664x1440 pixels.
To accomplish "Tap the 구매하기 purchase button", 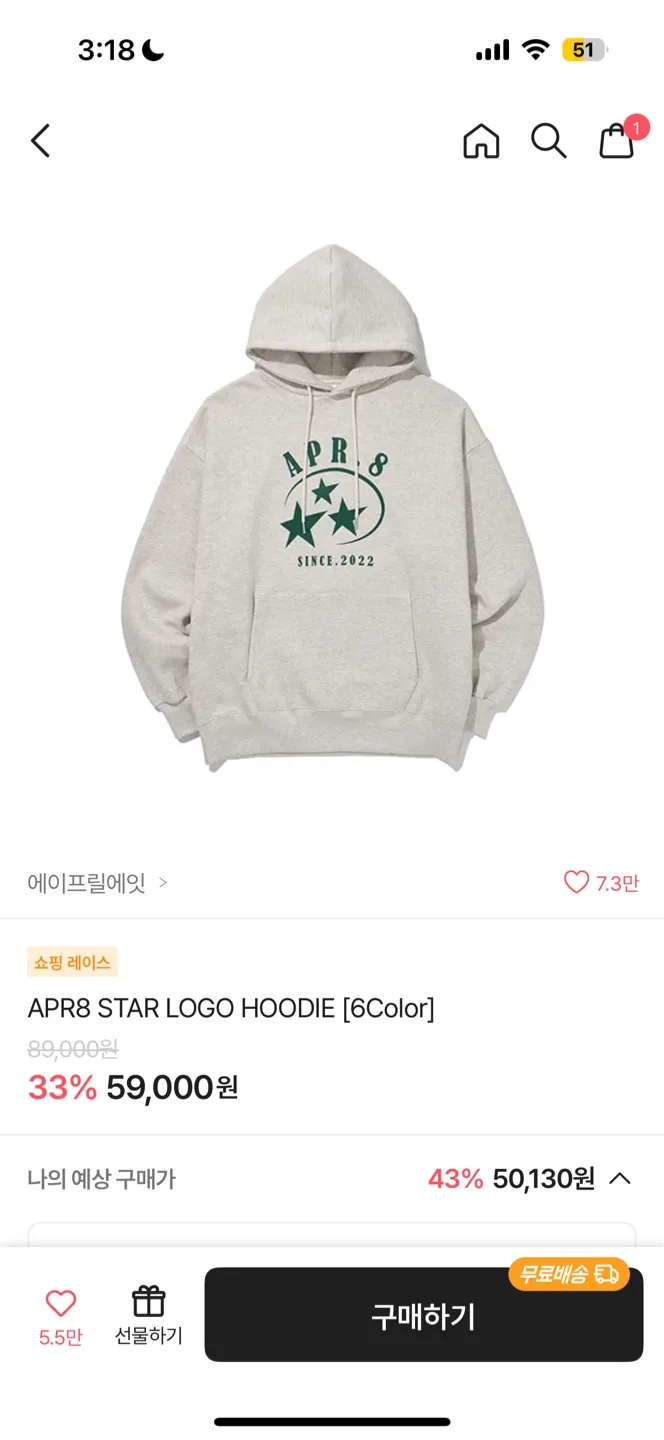I will [423, 1315].
